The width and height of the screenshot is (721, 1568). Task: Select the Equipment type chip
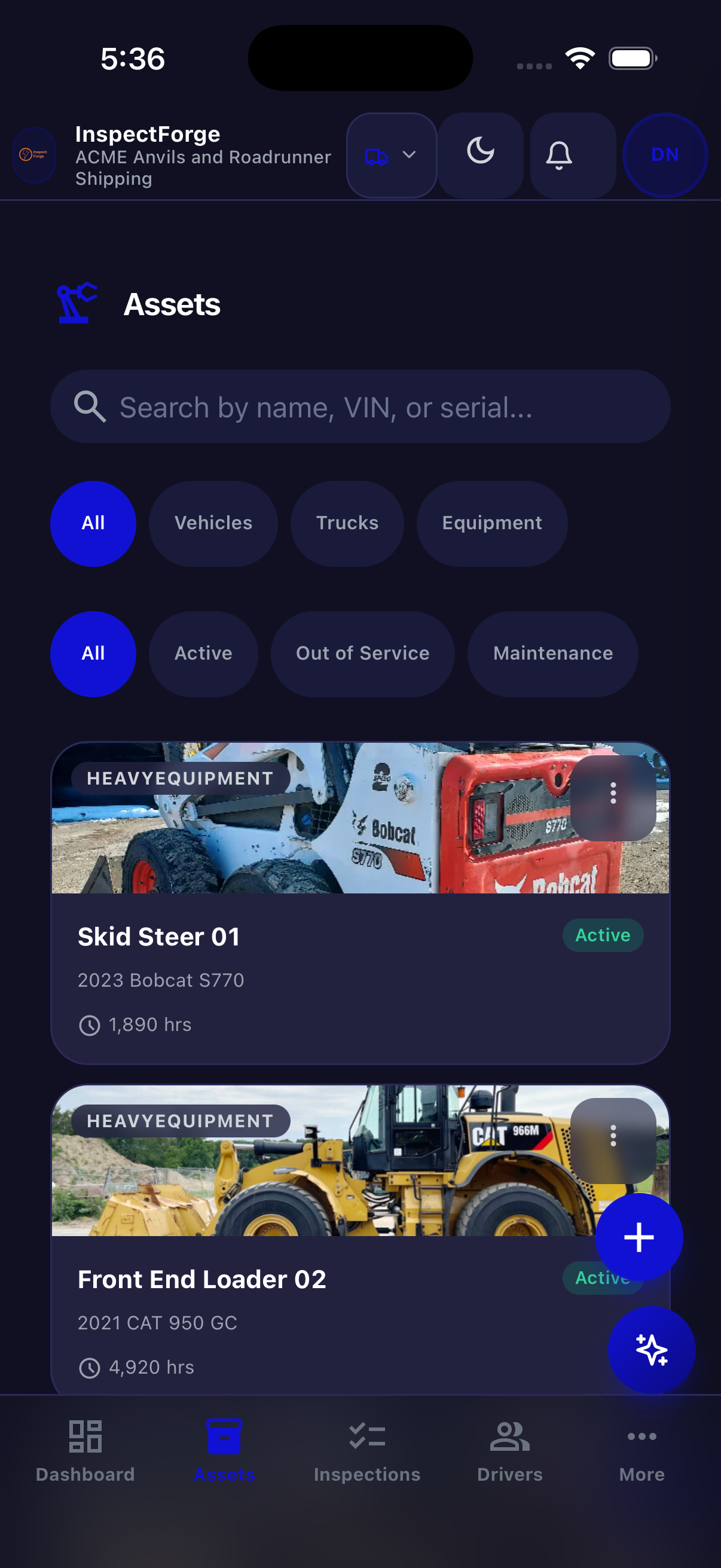pos(491,523)
